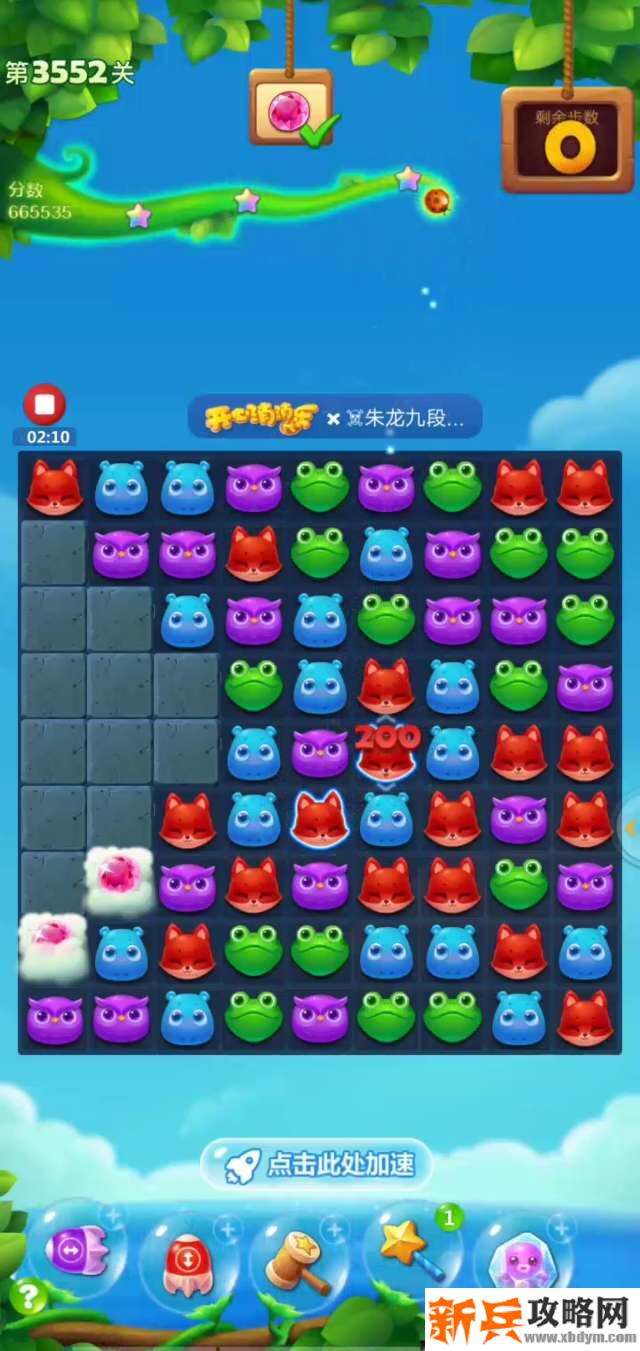The width and height of the screenshot is (640, 1351).
Task: Open the green help question mark
Action: click(x=27, y=1297)
